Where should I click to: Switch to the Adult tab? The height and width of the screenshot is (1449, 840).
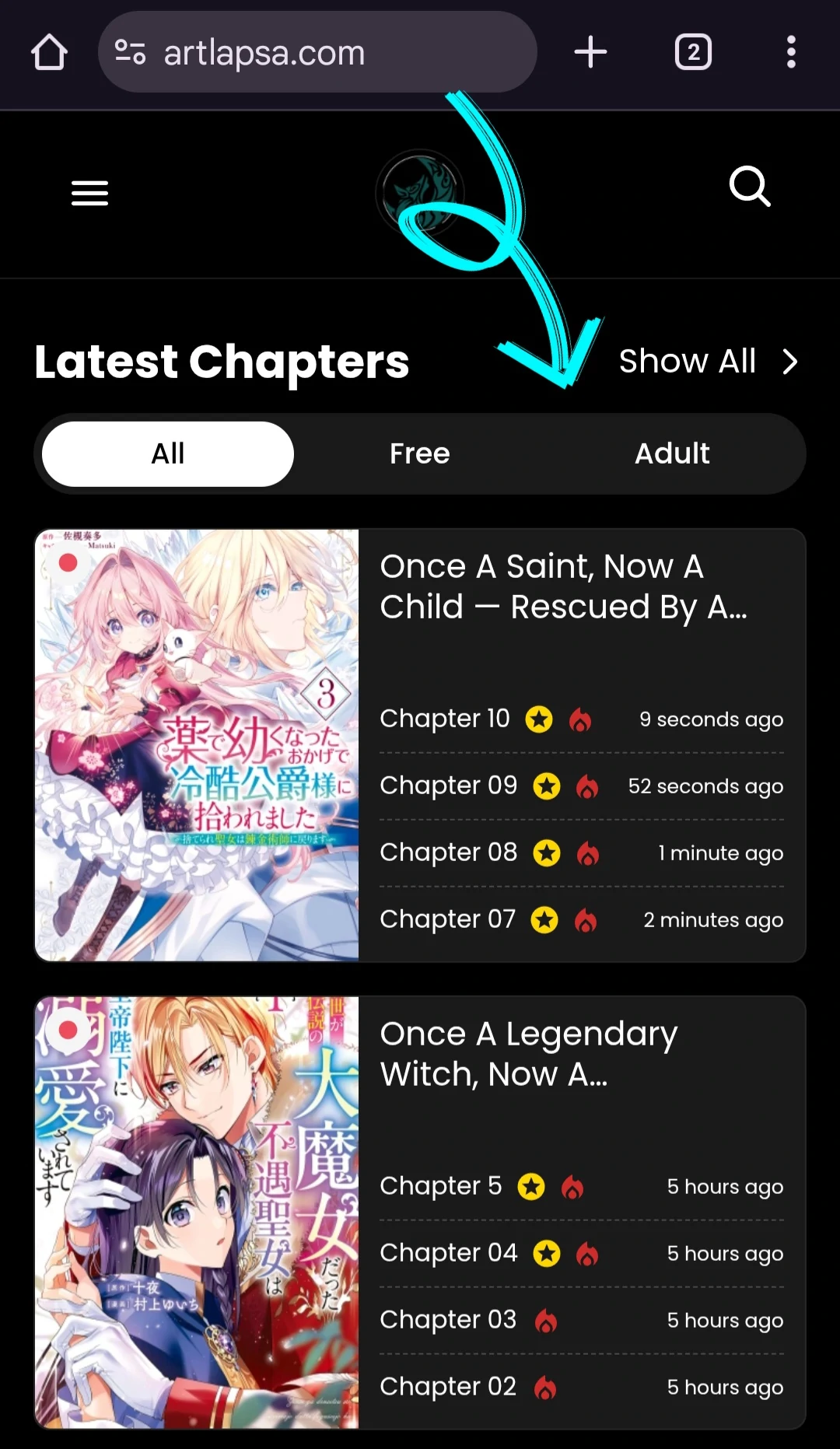(x=672, y=453)
